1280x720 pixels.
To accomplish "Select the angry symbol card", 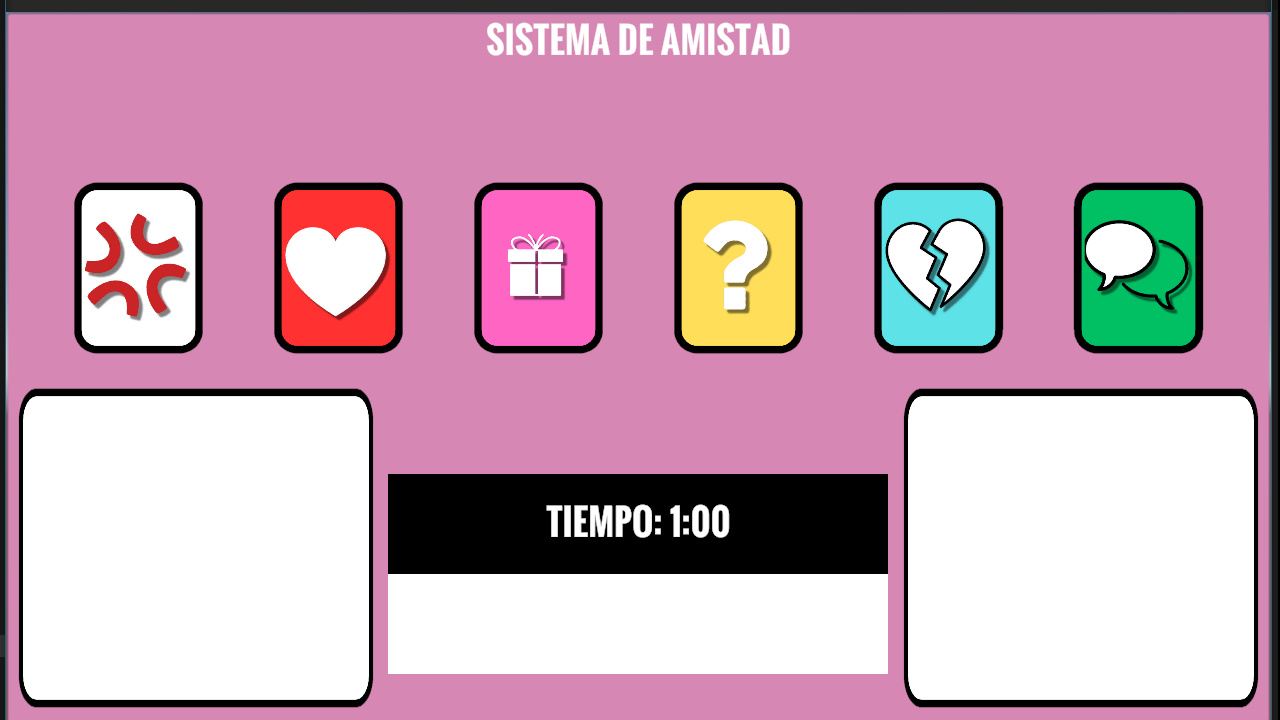I will coord(138,268).
